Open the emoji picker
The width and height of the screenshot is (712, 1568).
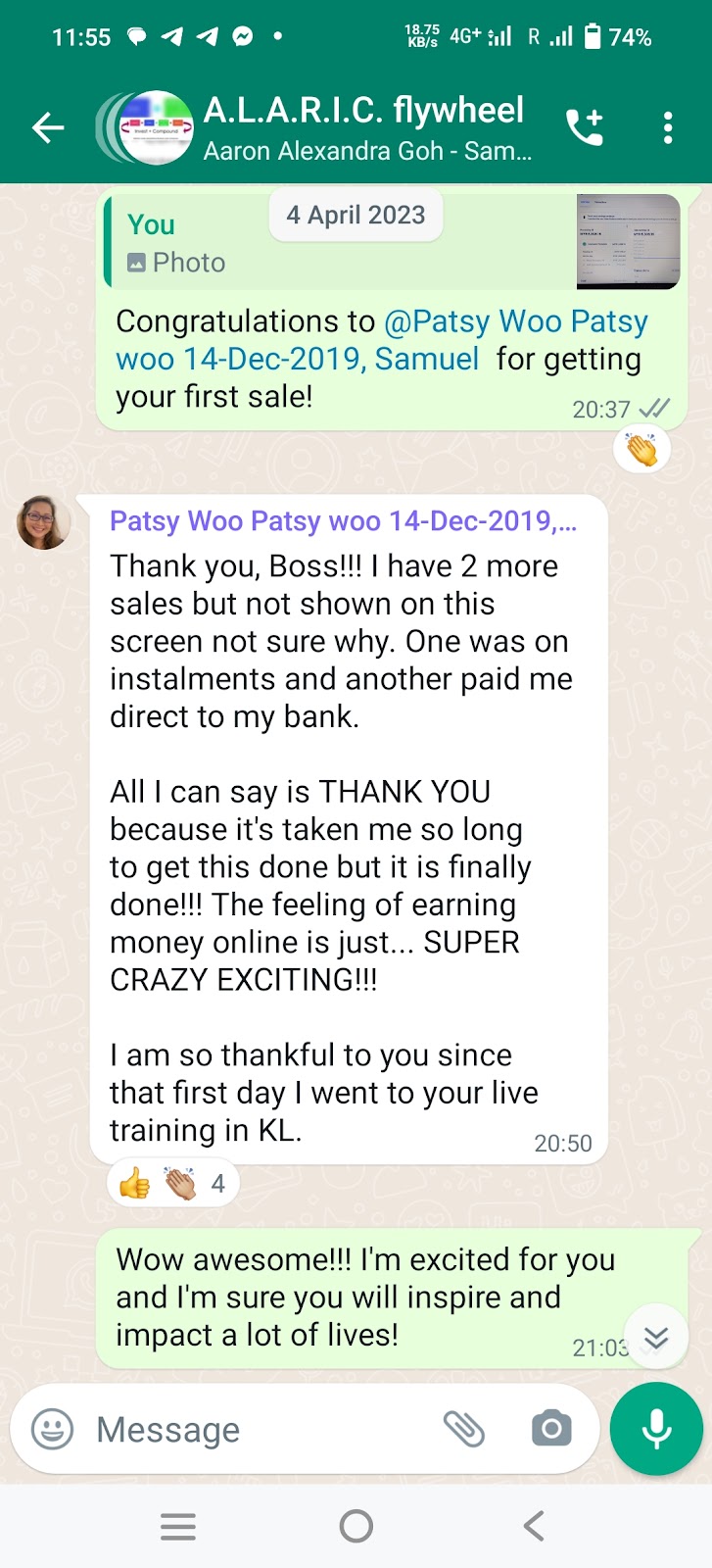[52, 1429]
